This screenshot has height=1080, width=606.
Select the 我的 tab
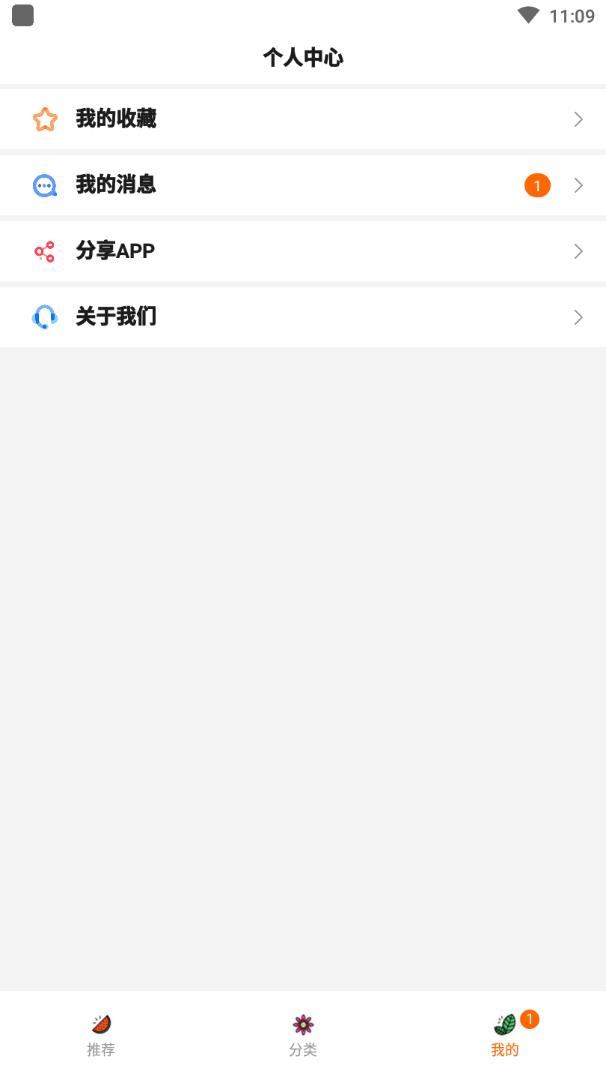click(x=505, y=1035)
